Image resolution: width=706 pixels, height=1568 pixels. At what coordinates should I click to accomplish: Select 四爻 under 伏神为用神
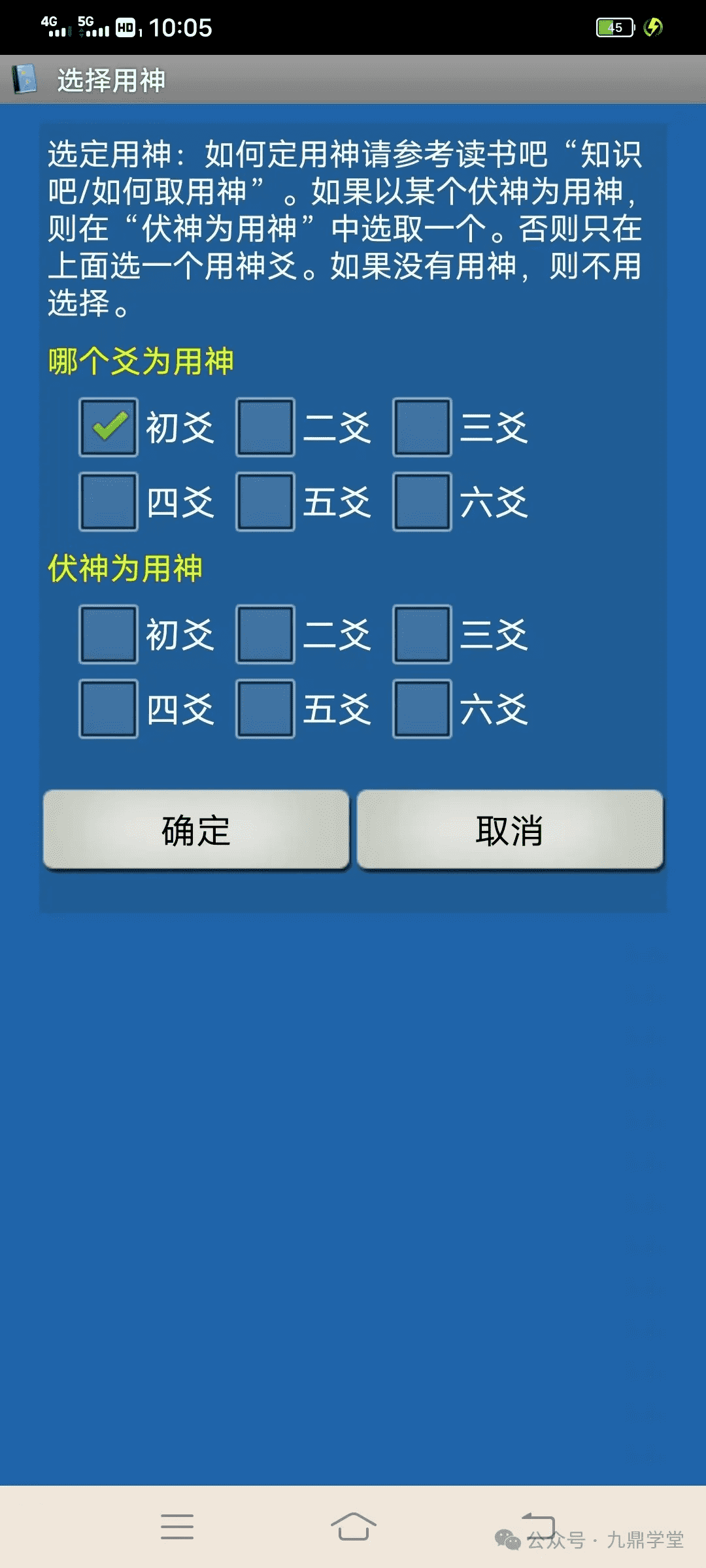point(109,709)
